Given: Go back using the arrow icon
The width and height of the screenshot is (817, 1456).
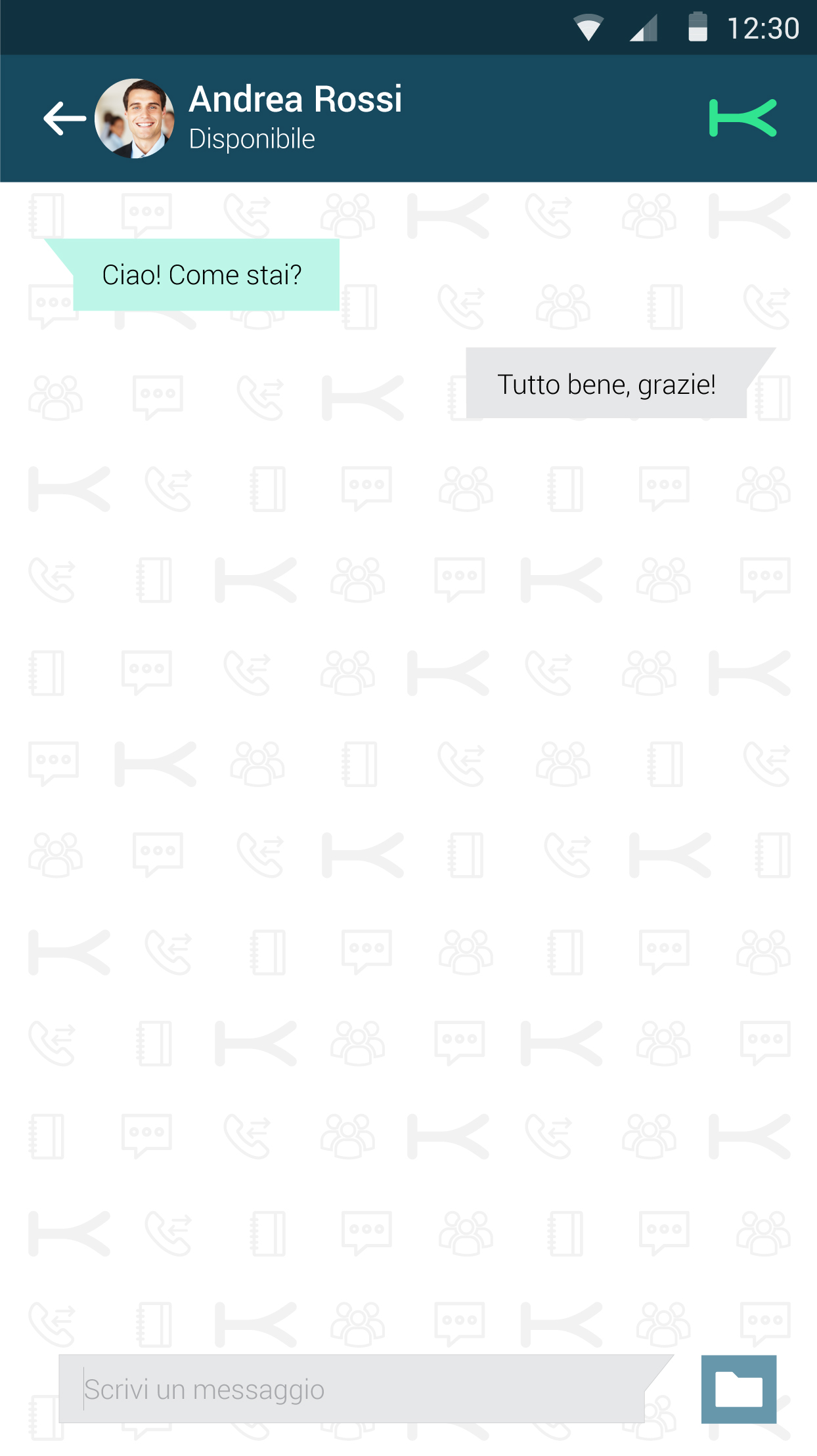Looking at the screenshot, I should pyautogui.click(x=64, y=119).
